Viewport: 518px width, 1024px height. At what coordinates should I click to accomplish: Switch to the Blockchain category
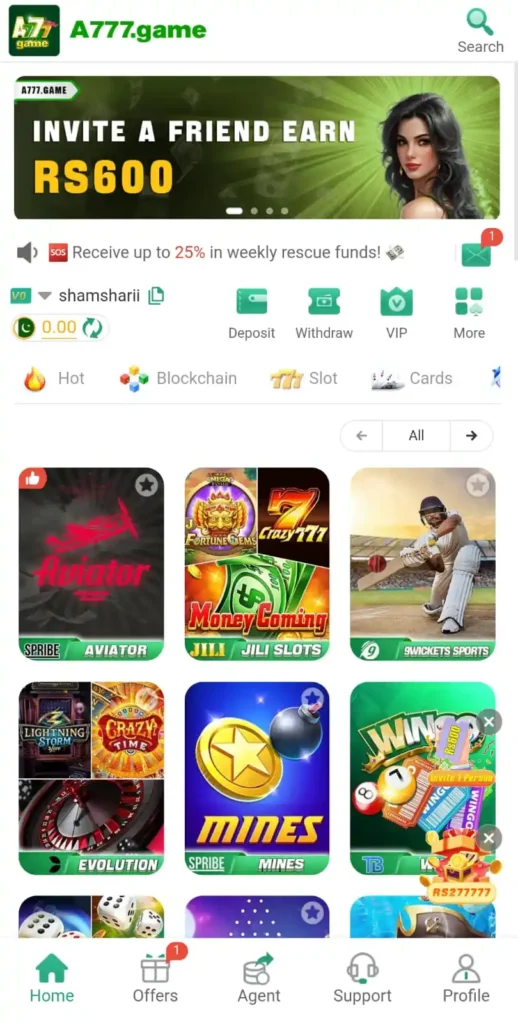point(178,378)
